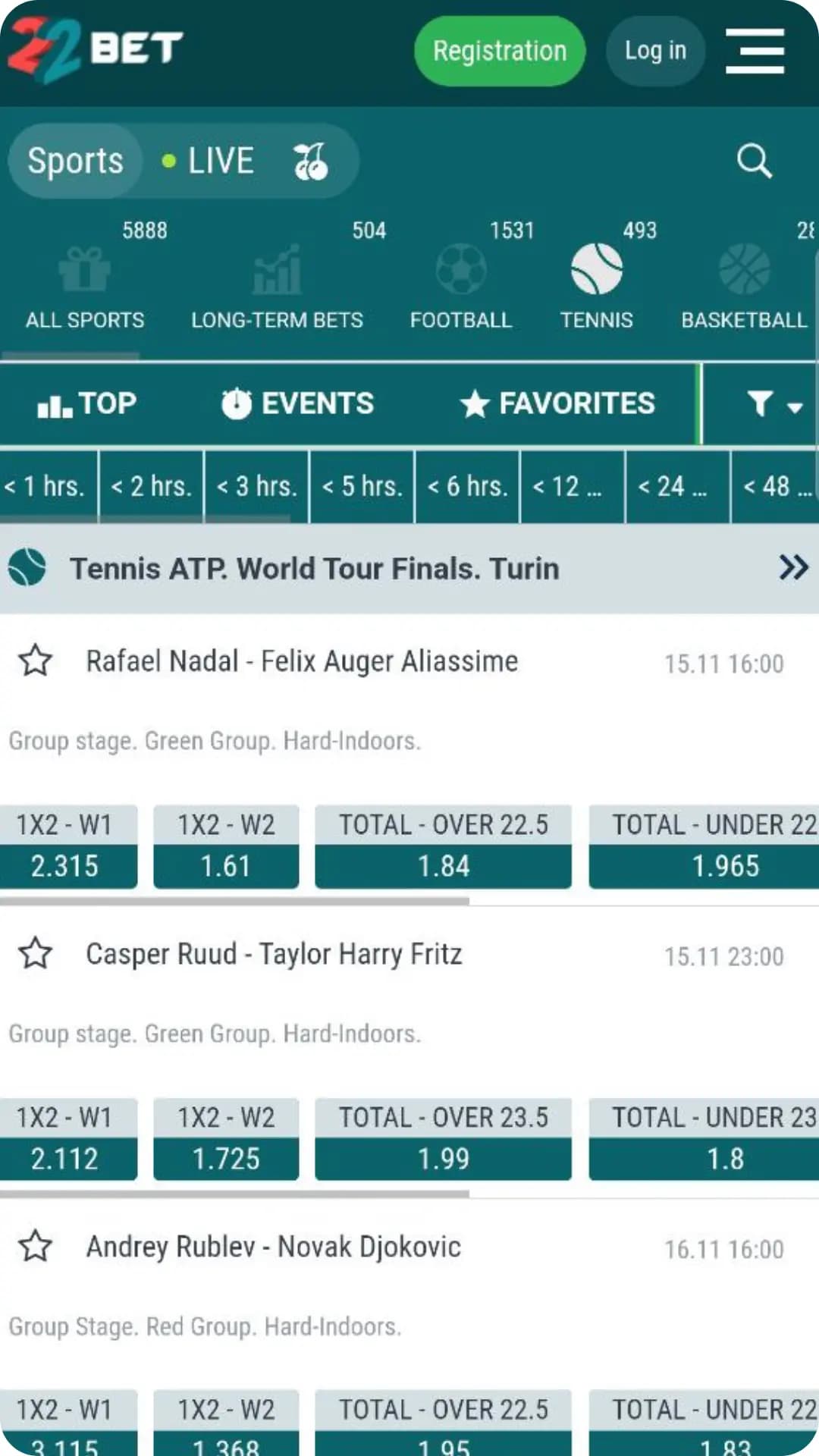This screenshot has width=819, height=1456.
Task: Select odds 2.315 for Nadal W1
Action: click(70, 864)
